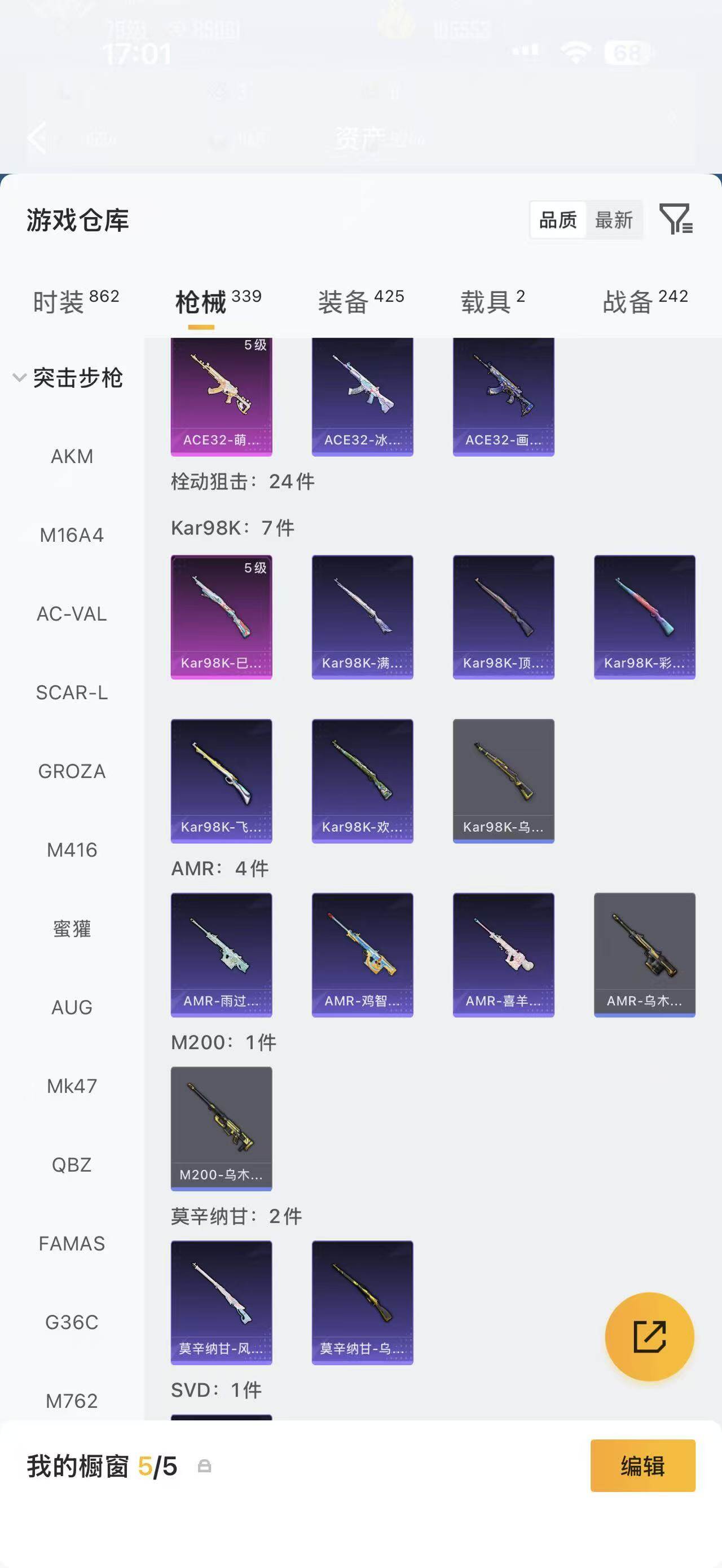Select SCAR-L in the sidebar
722x1568 pixels.
click(72, 693)
